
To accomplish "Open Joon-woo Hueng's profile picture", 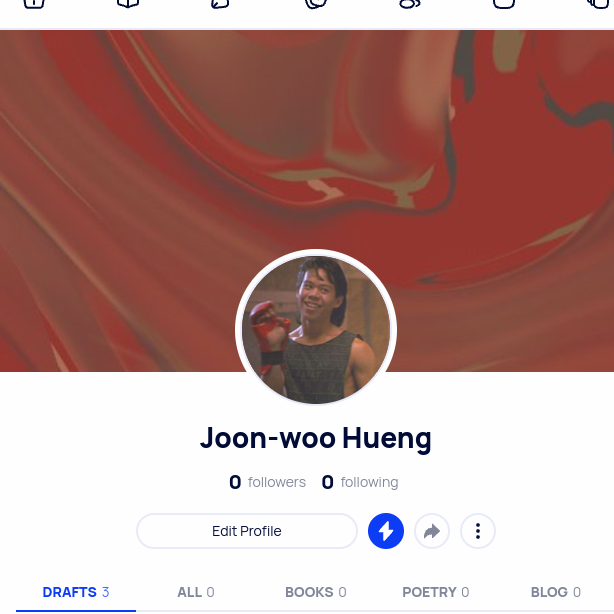I will click(316, 330).
